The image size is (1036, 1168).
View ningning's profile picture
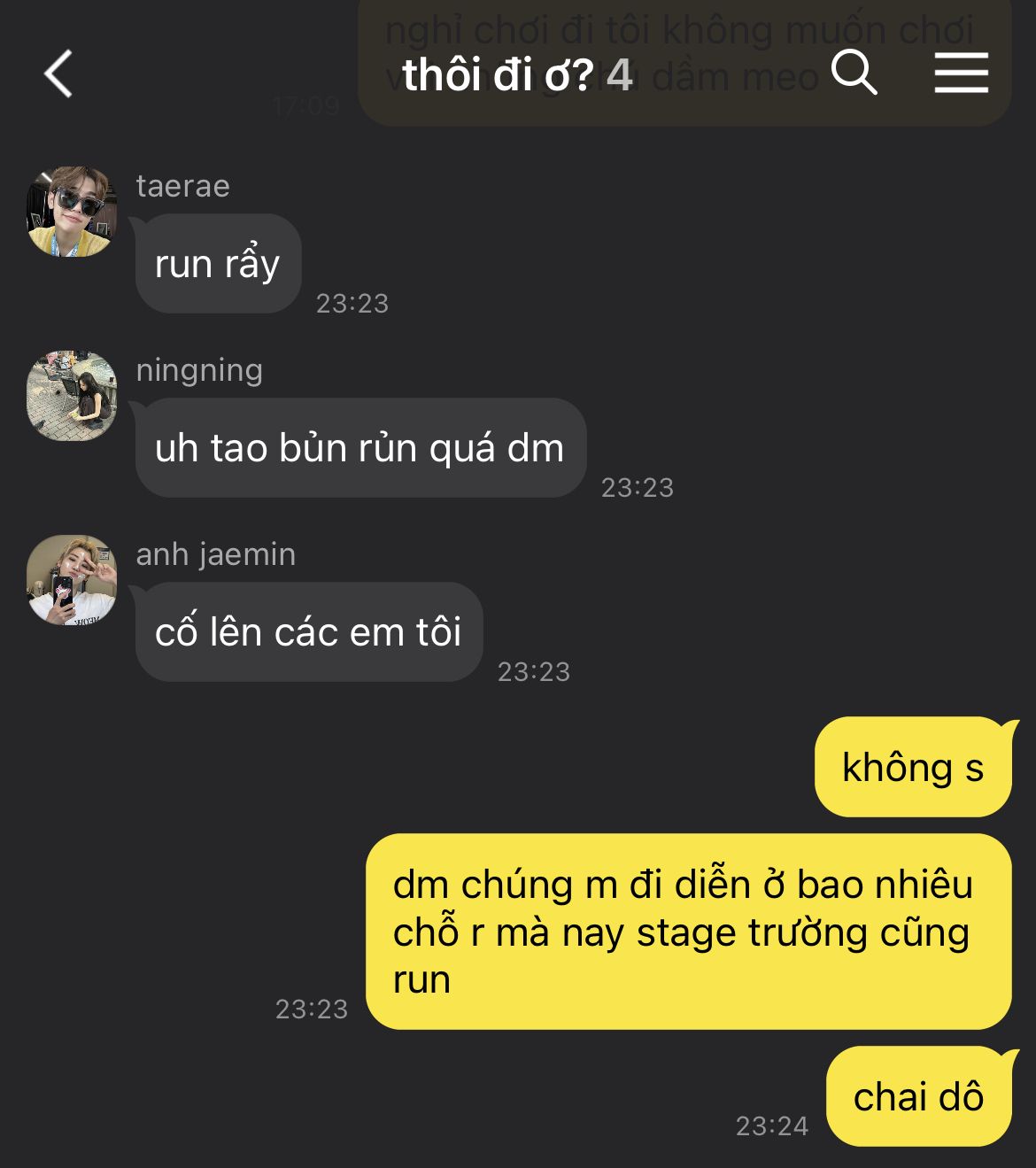pyautogui.click(x=72, y=396)
